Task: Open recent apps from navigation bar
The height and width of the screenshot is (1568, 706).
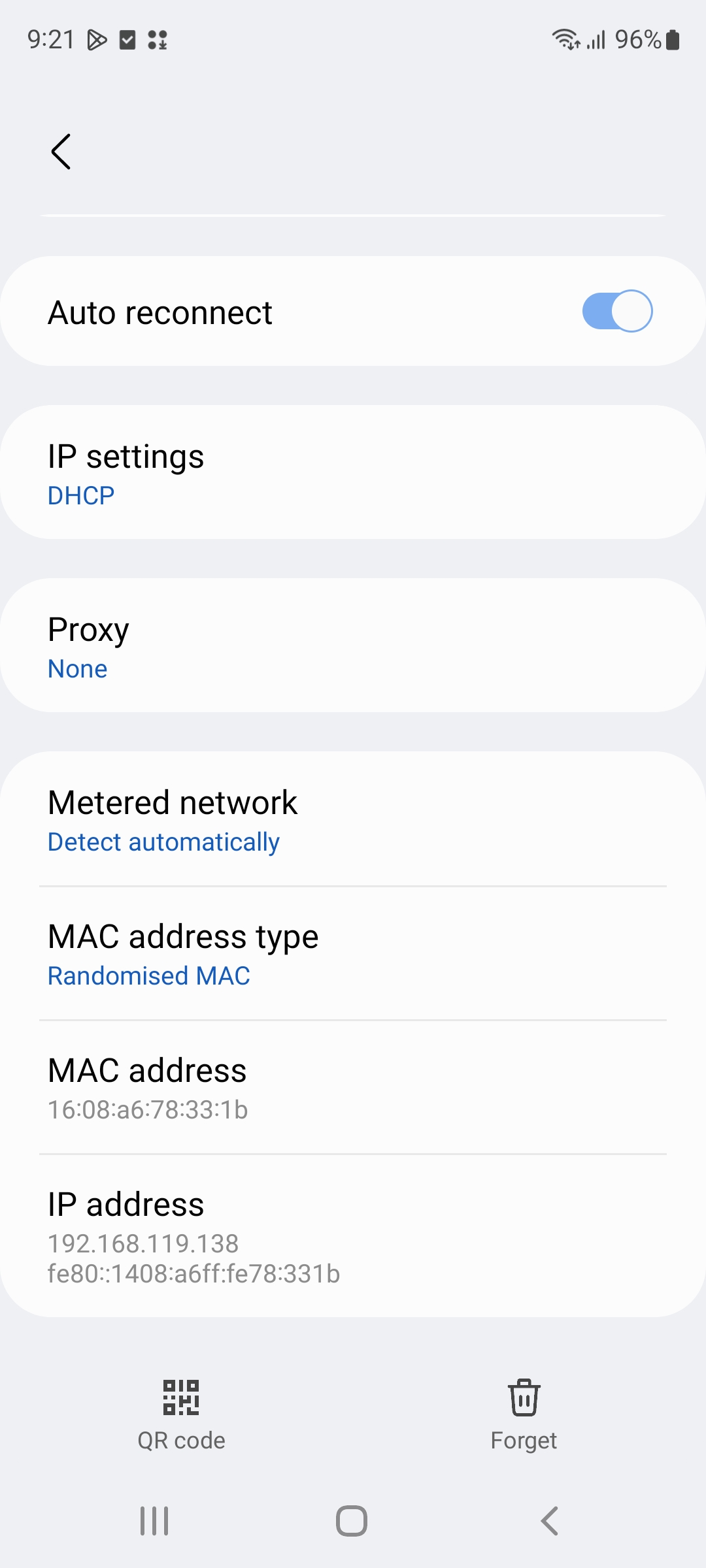Action: point(155,1521)
